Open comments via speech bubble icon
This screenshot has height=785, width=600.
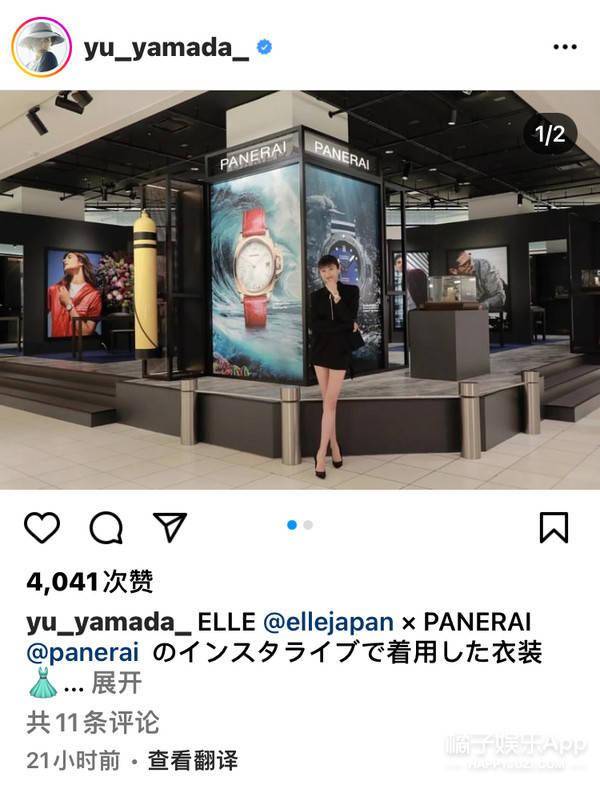(x=106, y=527)
